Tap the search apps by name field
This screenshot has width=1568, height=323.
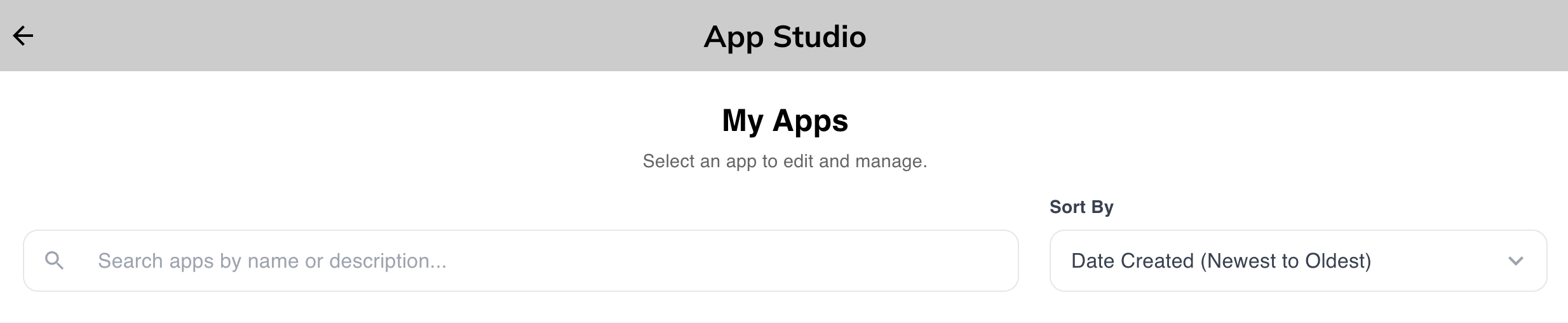coord(521,261)
